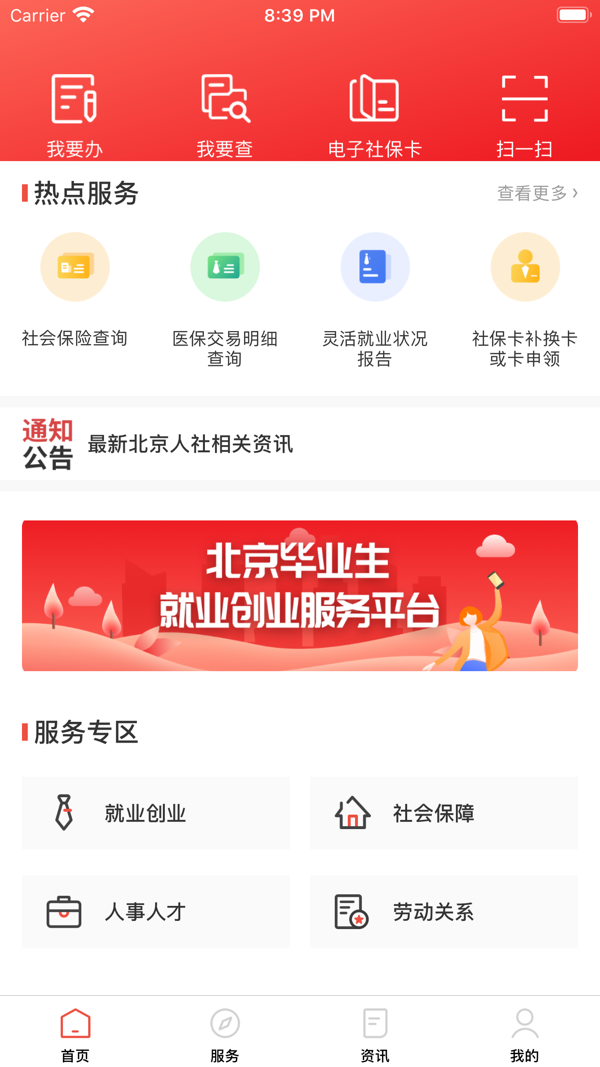600x1067 pixels.
Task: Open 我要办 service handling
Action: point(75,113)
